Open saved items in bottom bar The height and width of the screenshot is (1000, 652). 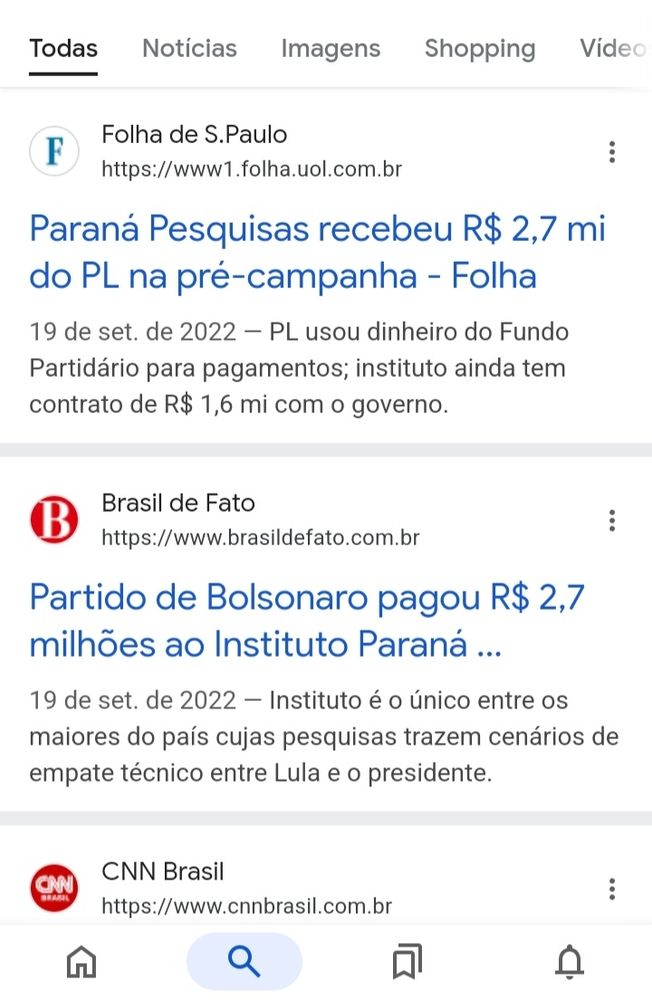click(x=407, y=962)
